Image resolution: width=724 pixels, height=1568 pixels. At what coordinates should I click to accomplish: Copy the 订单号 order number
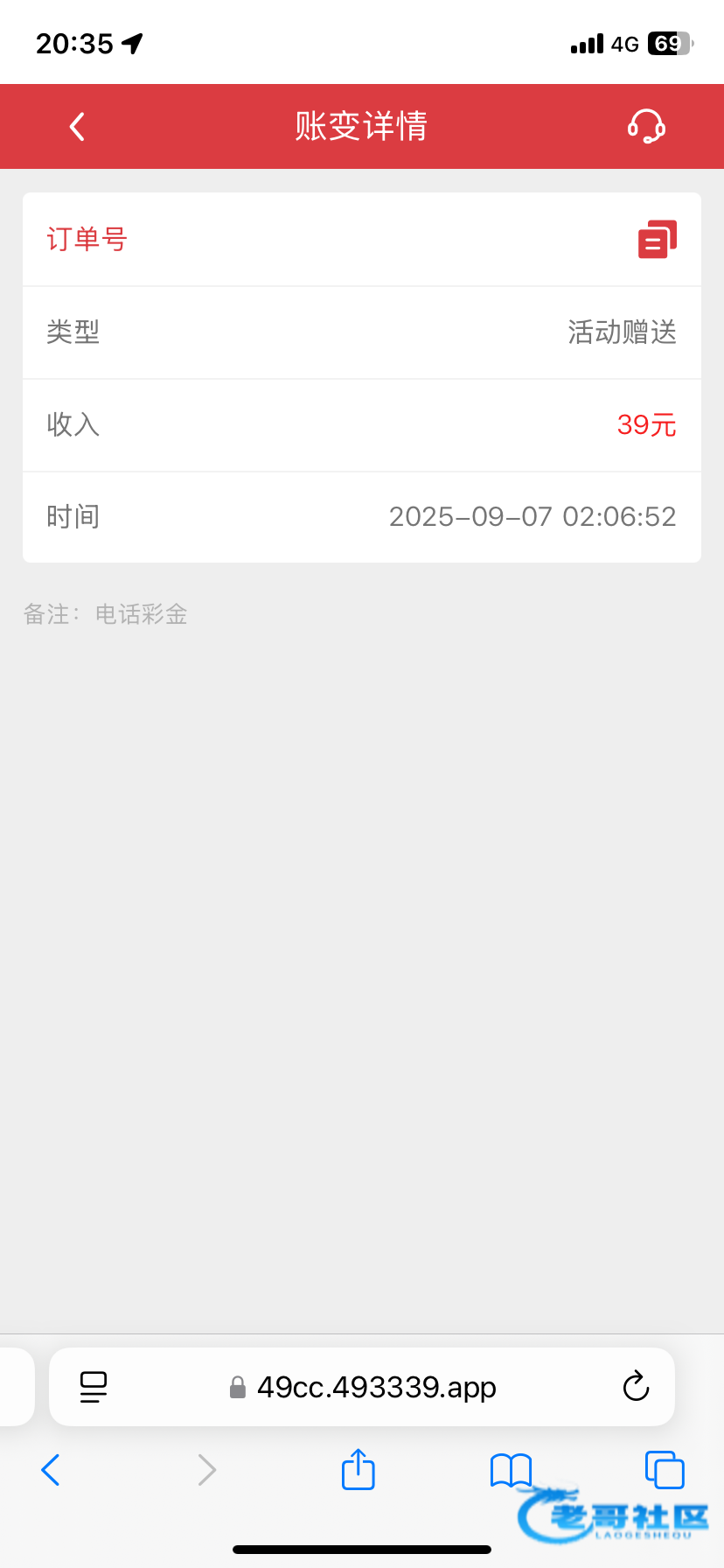pyautogui.click(x=658, y=240)
